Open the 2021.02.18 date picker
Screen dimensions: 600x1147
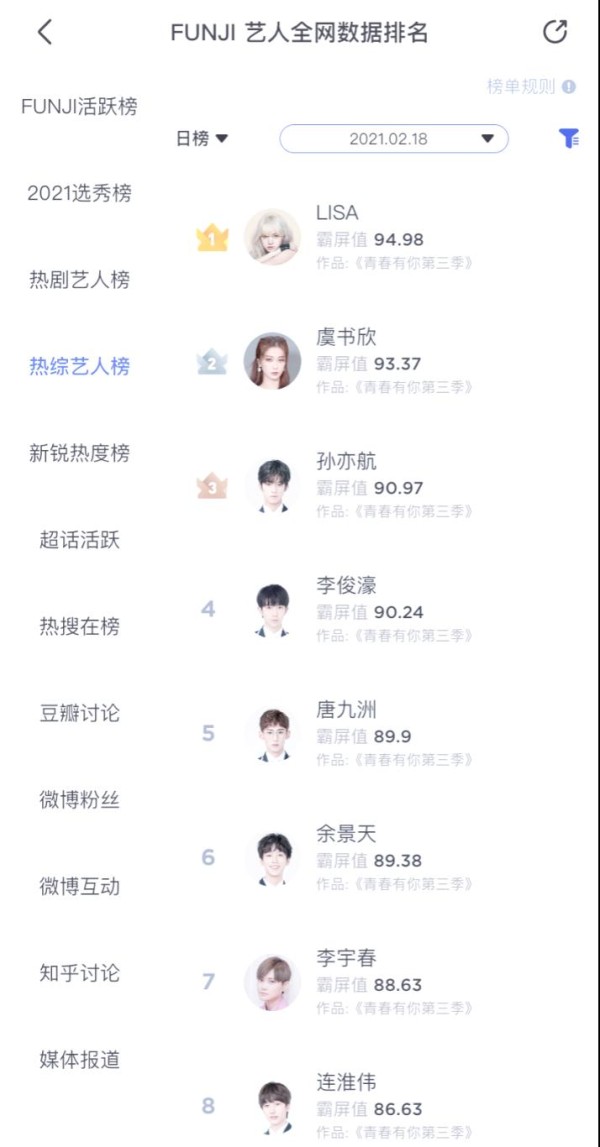[393, 139]
